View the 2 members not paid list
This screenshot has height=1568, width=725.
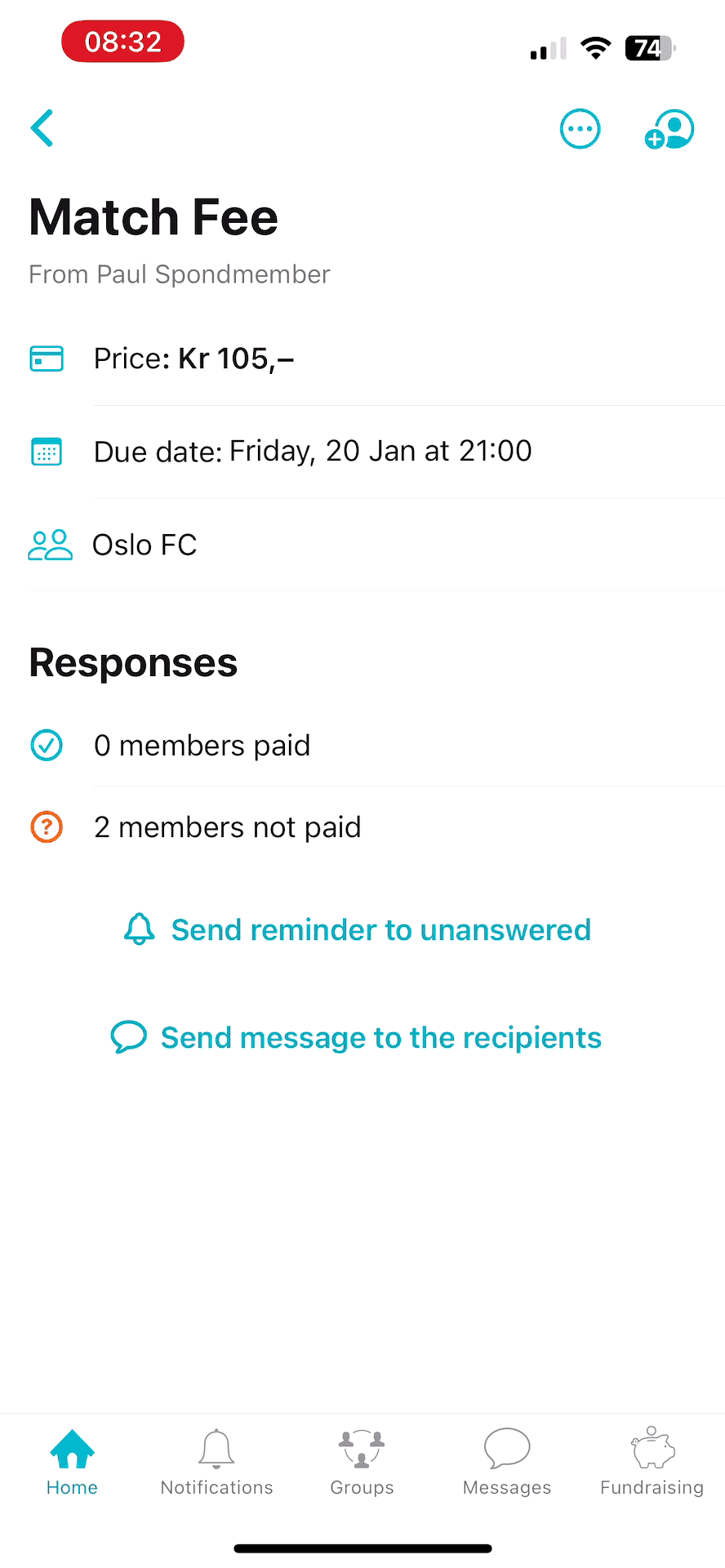click(x=227, y=827)
